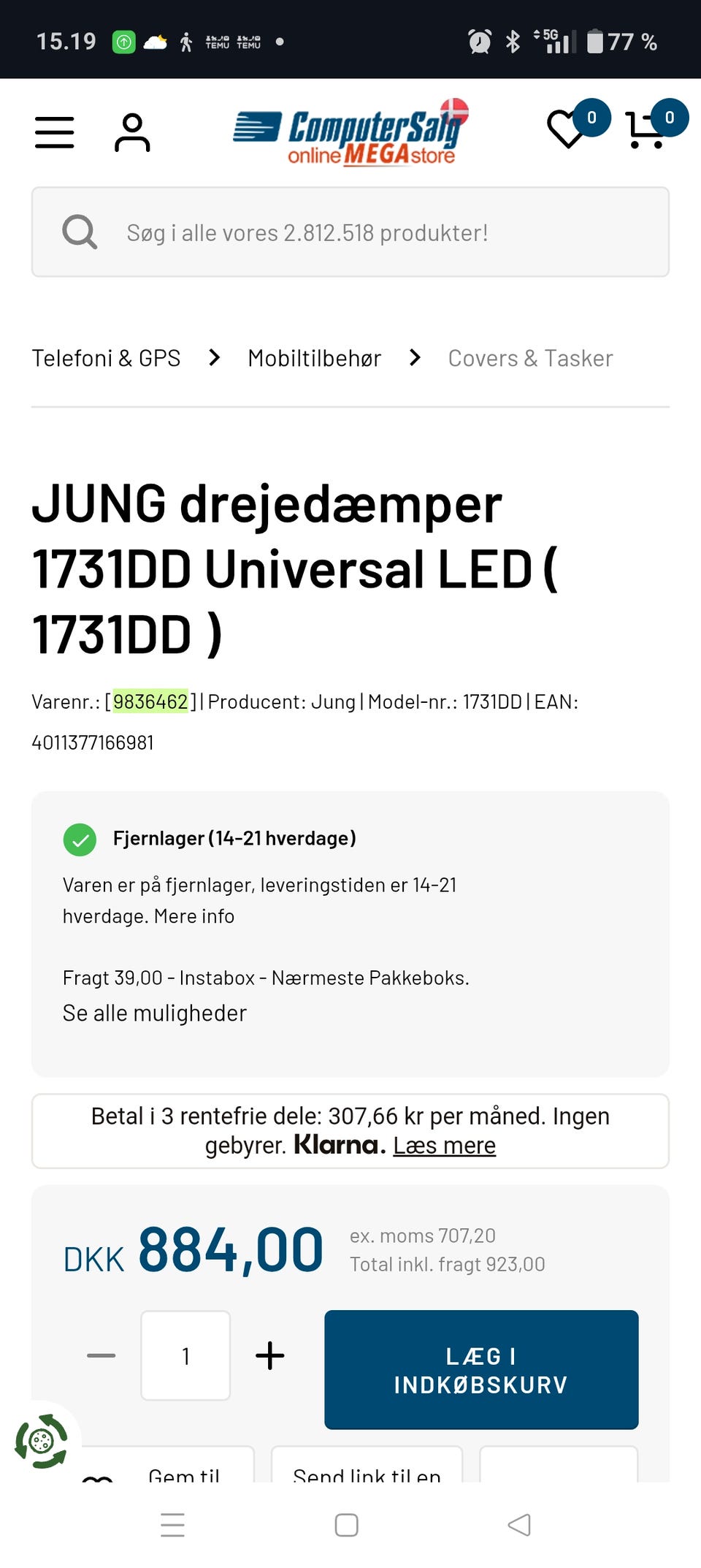Open Klarna Læs mere link
The image size is (701, 1568).
pos(444,1146)
